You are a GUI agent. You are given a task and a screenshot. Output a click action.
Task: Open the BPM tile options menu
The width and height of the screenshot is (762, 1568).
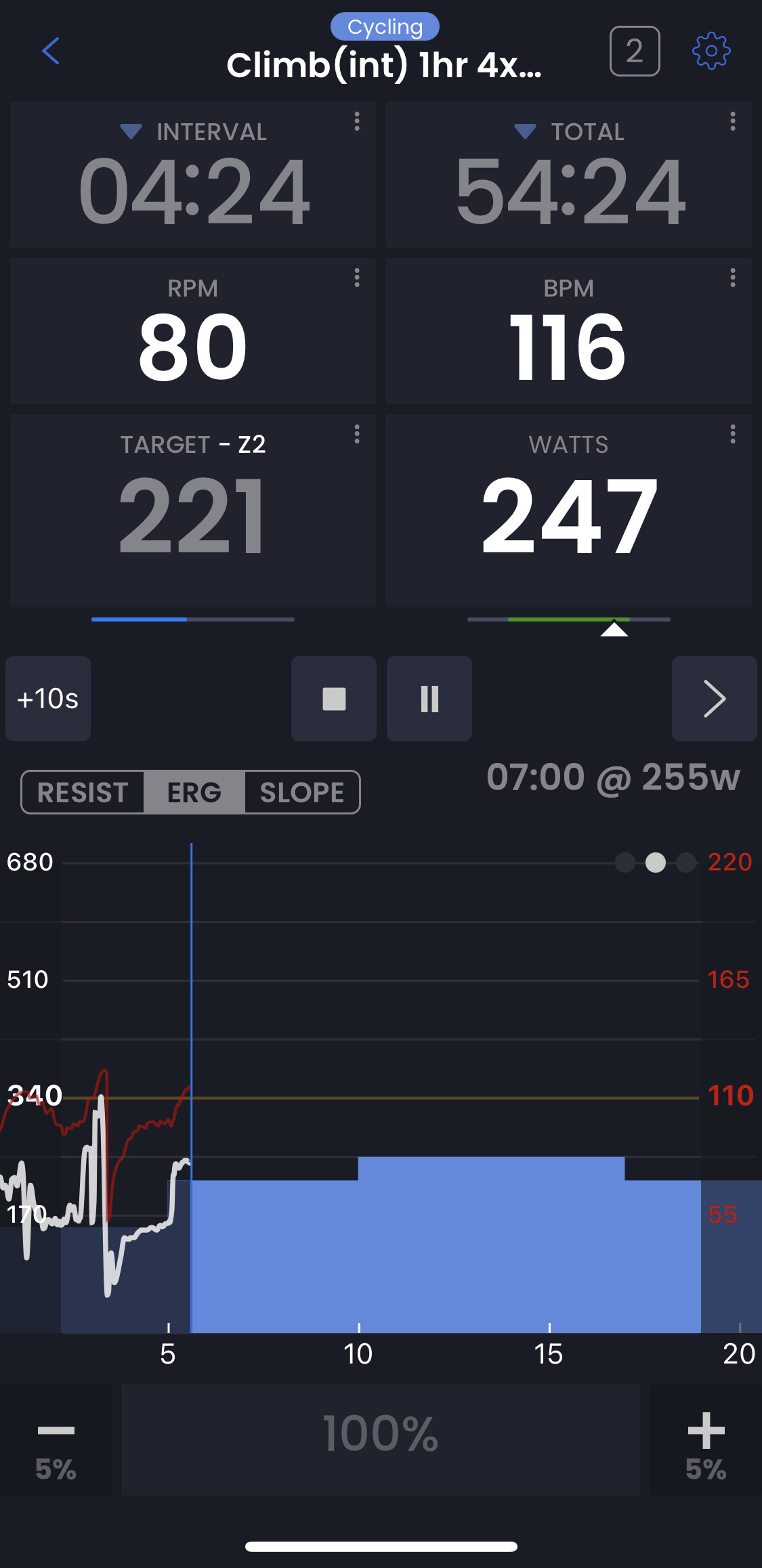pyautogui.click(x=733, y=278)
